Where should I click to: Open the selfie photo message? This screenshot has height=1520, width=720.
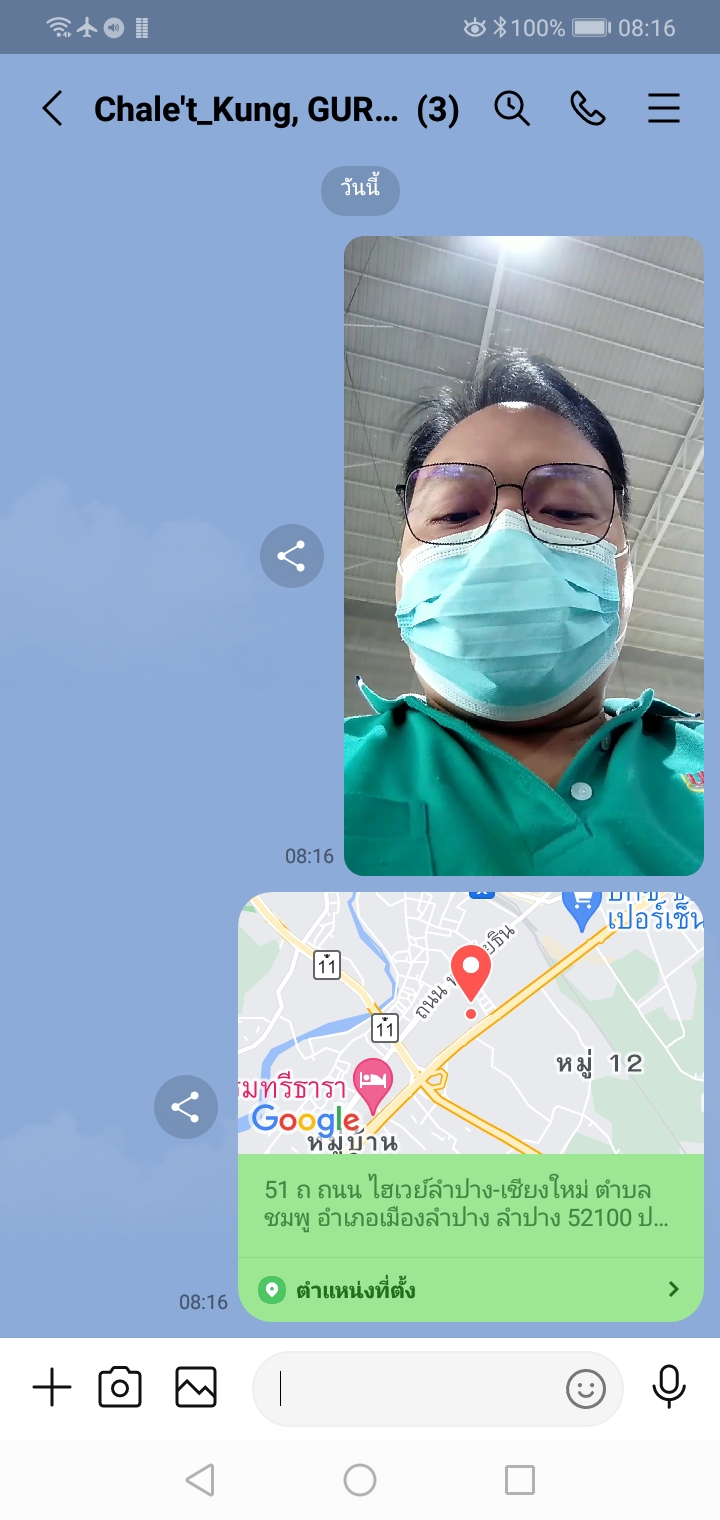pyautogui.click(x=523, y=555)
